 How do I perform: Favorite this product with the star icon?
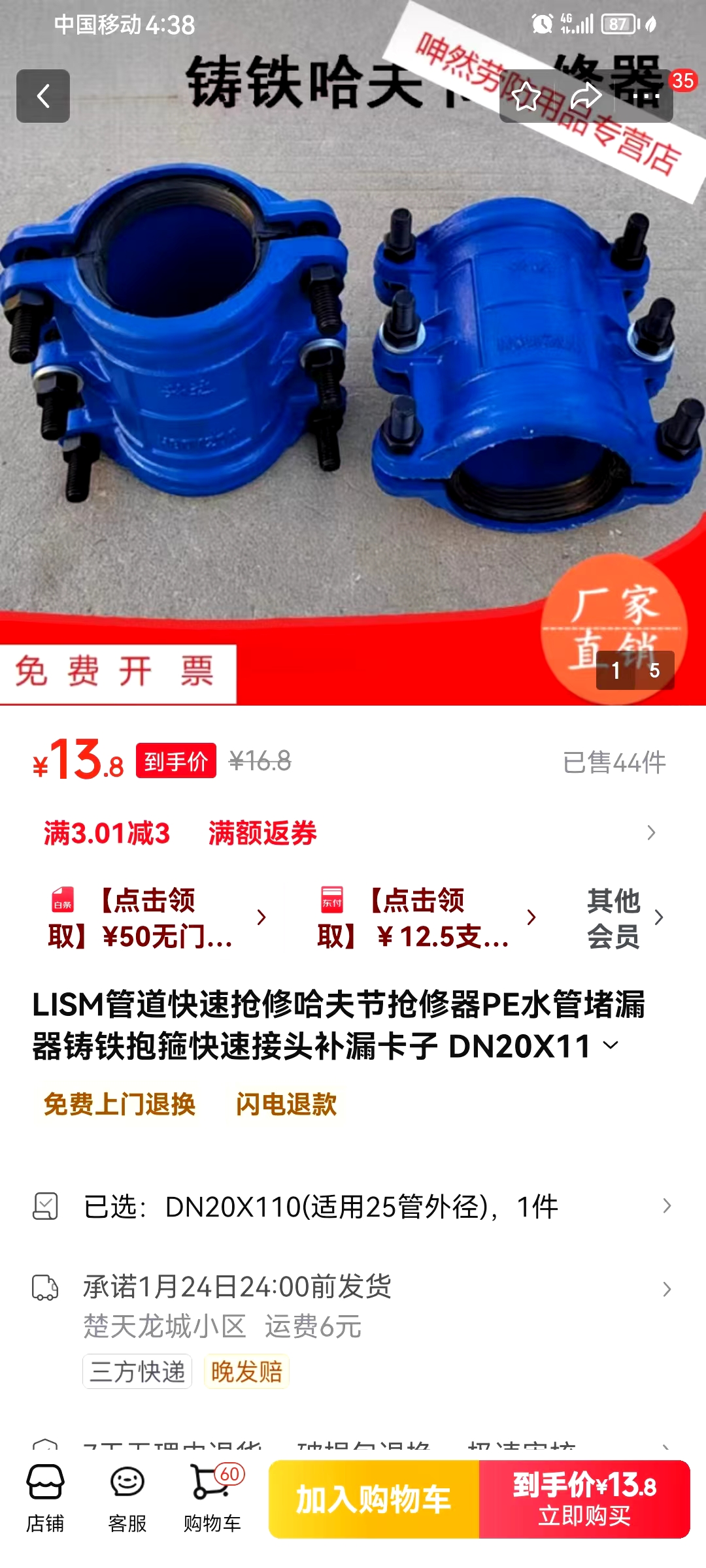(526, 97)
